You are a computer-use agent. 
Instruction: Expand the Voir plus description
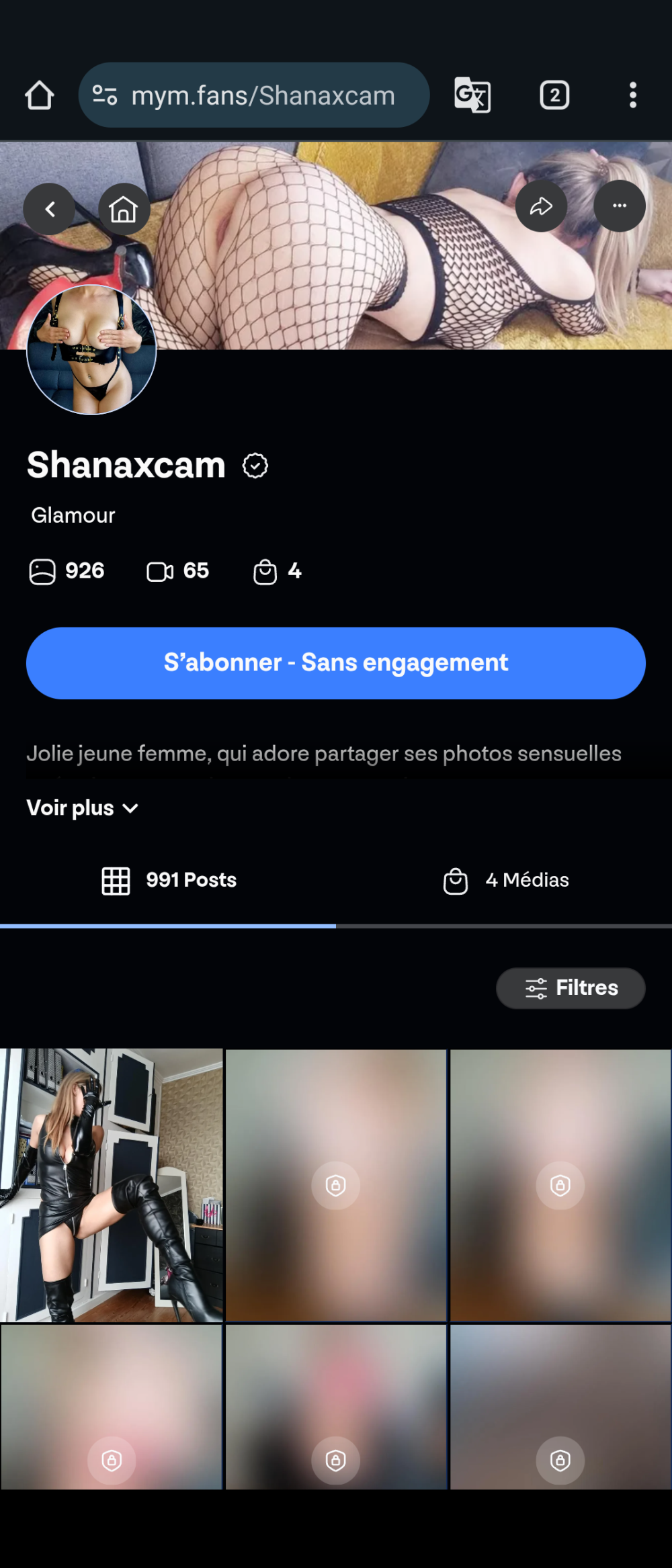point(82,808)
